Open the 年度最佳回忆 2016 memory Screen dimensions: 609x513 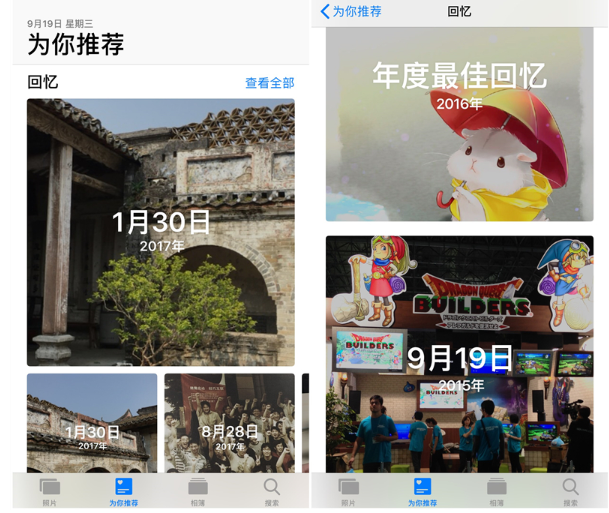(459, 125)
